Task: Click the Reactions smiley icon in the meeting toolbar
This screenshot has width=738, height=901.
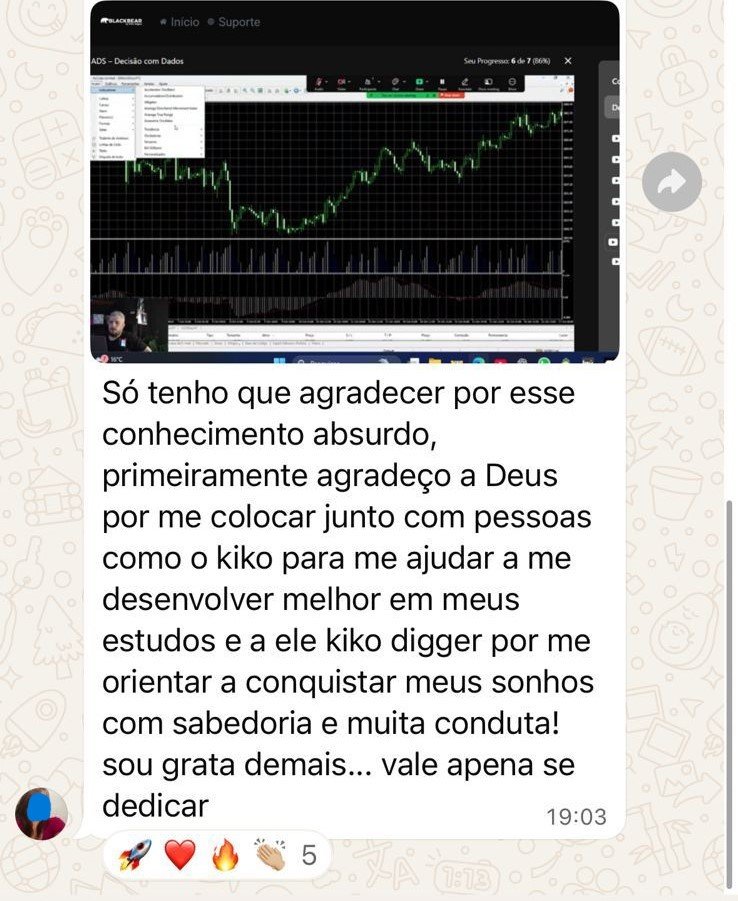Action: [511, 80]
